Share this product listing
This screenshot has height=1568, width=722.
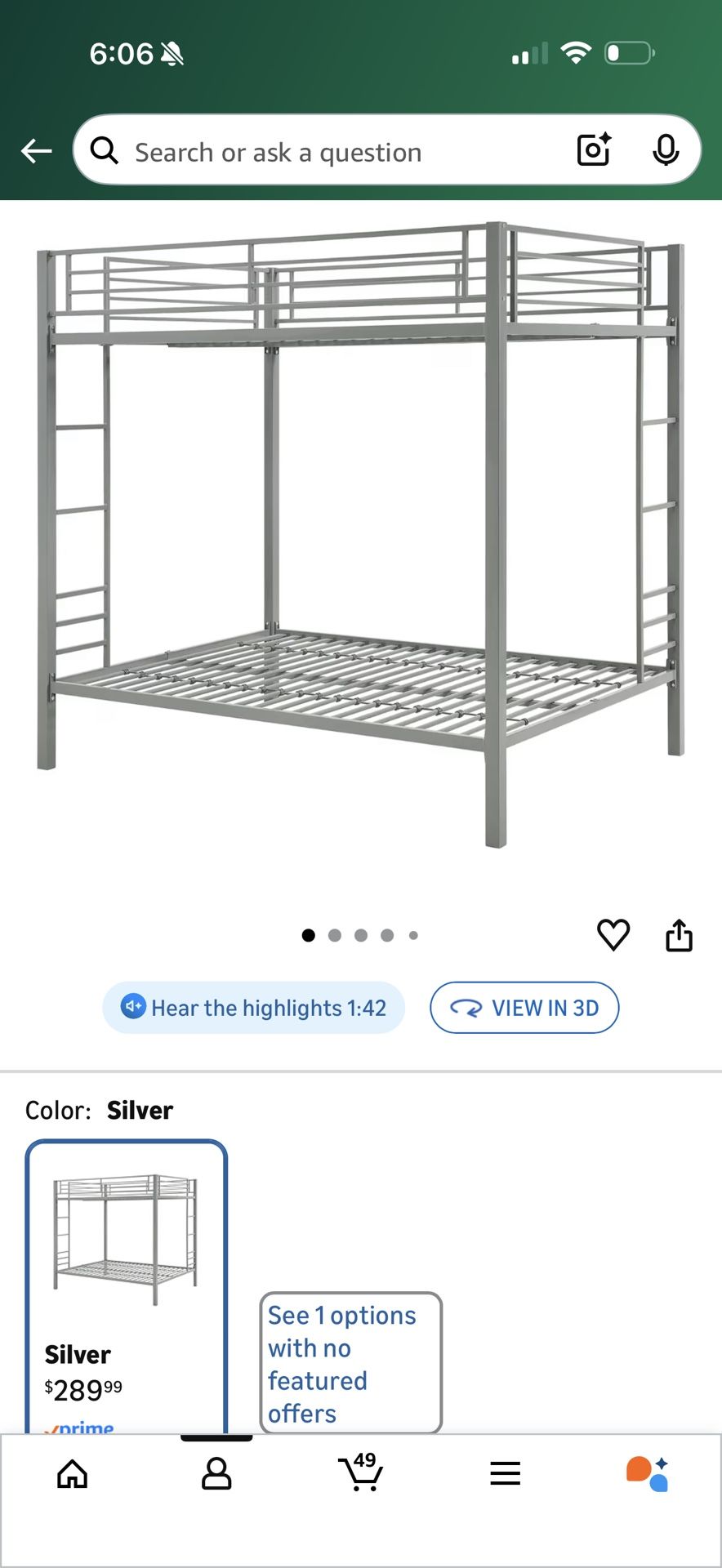tap(679, 935)
